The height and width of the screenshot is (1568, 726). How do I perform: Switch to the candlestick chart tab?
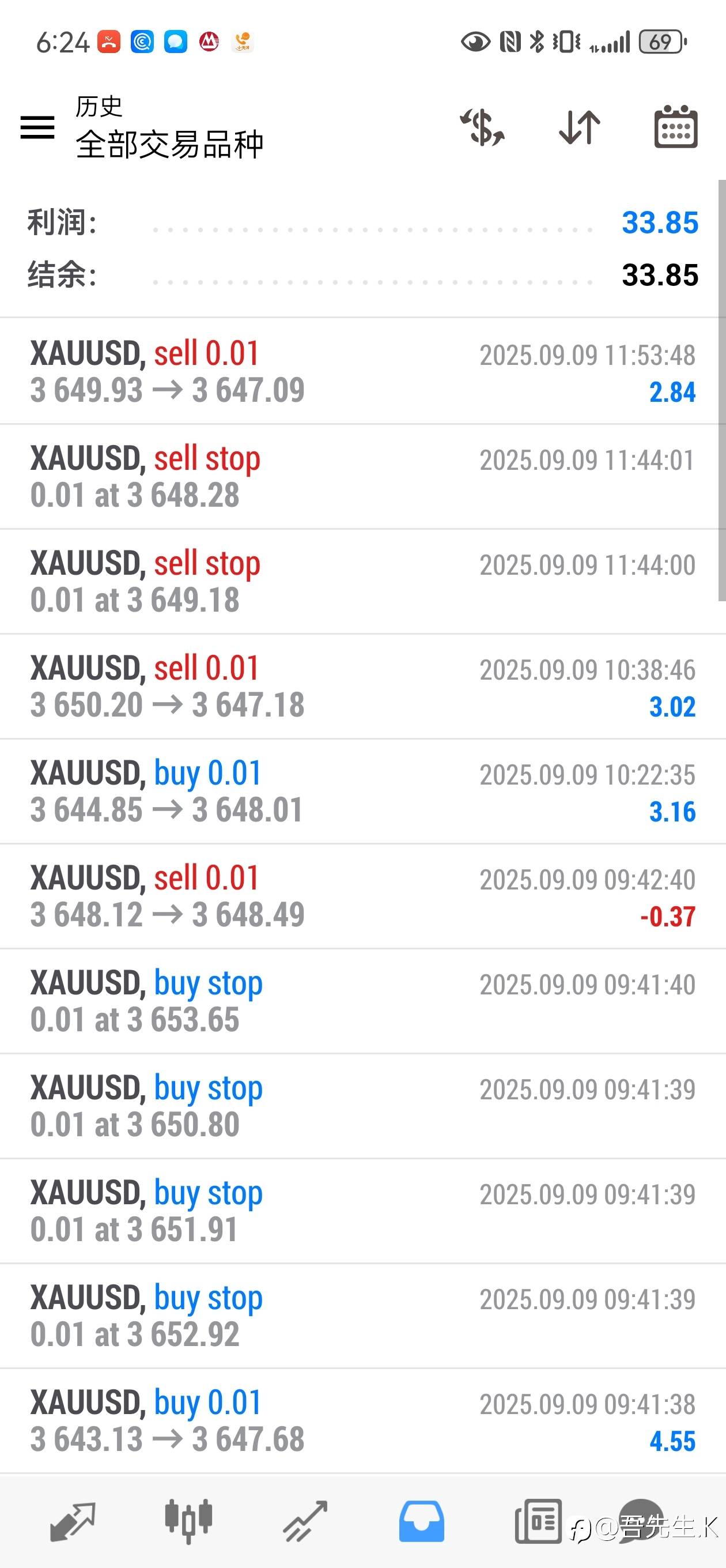point(188,1521)
